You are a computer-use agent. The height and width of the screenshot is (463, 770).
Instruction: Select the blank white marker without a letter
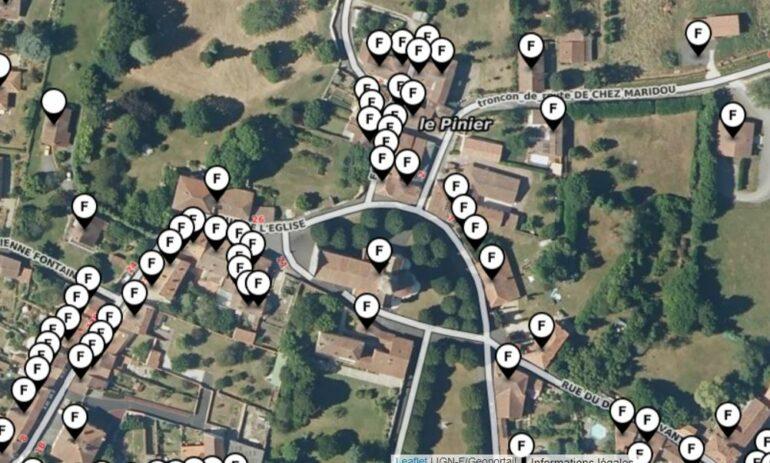click(54, 102)
